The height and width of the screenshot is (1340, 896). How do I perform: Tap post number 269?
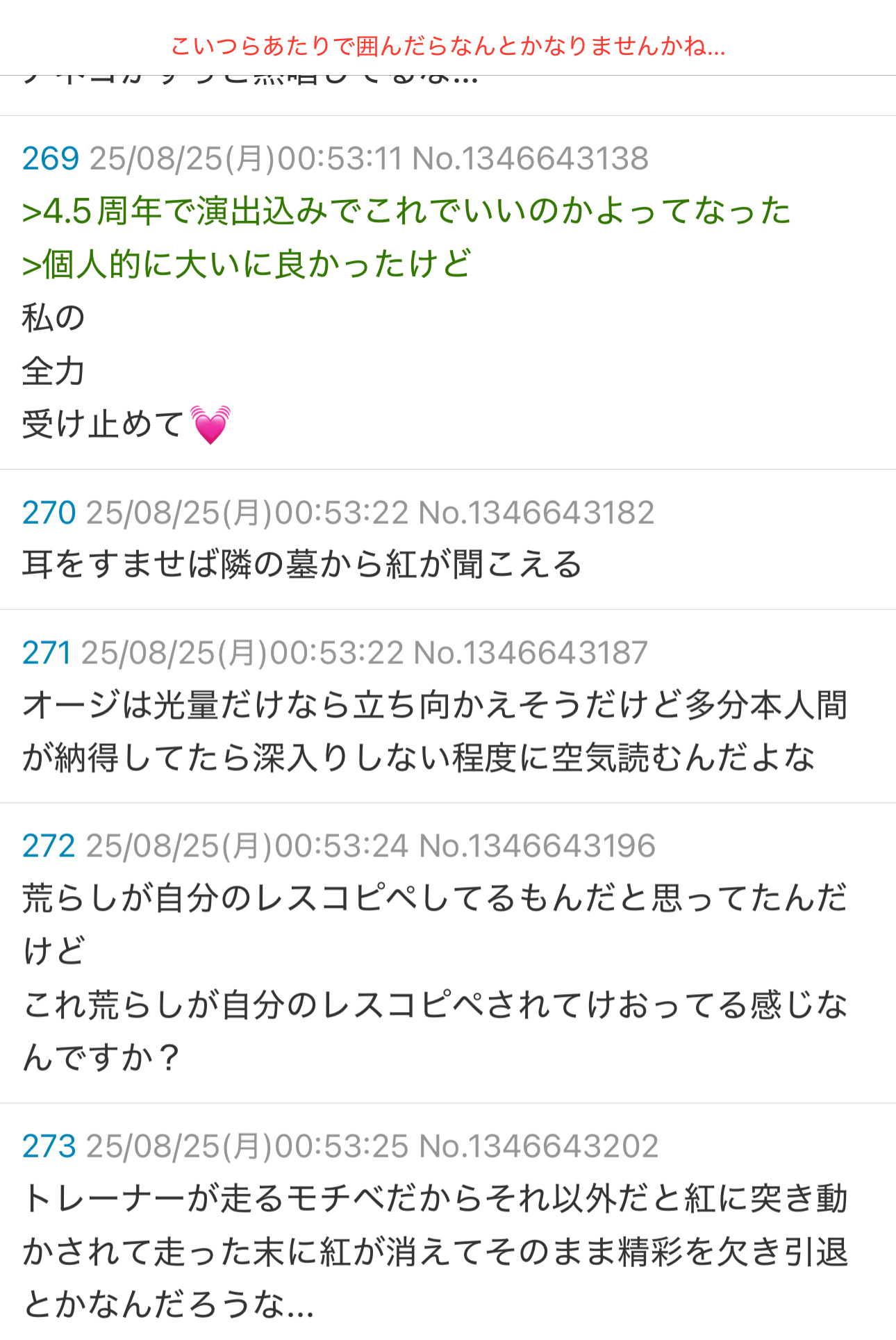pyautogui.click(x=51, y=159)
